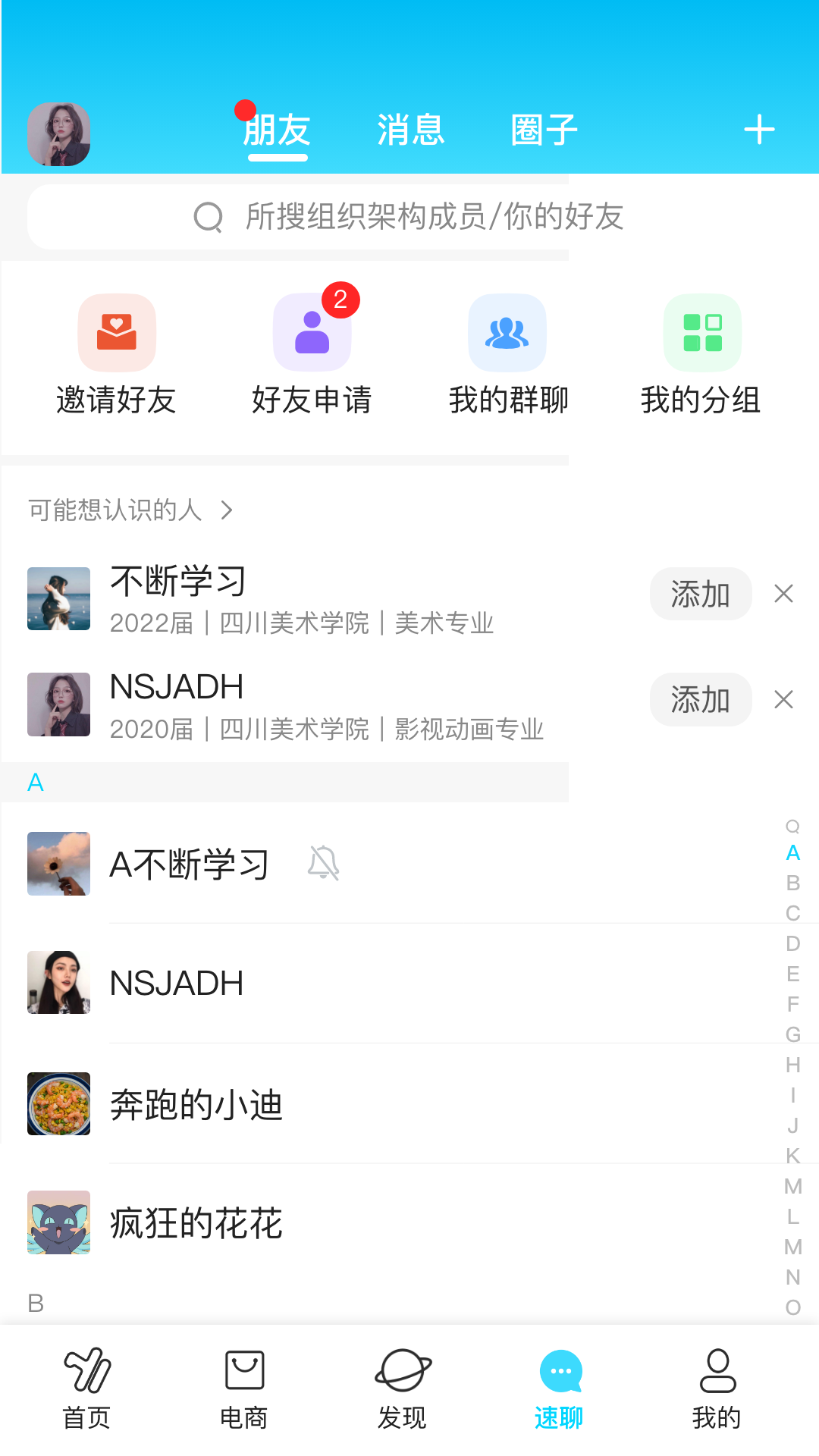Go to the 首页 tab
Viewport: 819px width, 1456px height.
click(x=86, y=1389)
